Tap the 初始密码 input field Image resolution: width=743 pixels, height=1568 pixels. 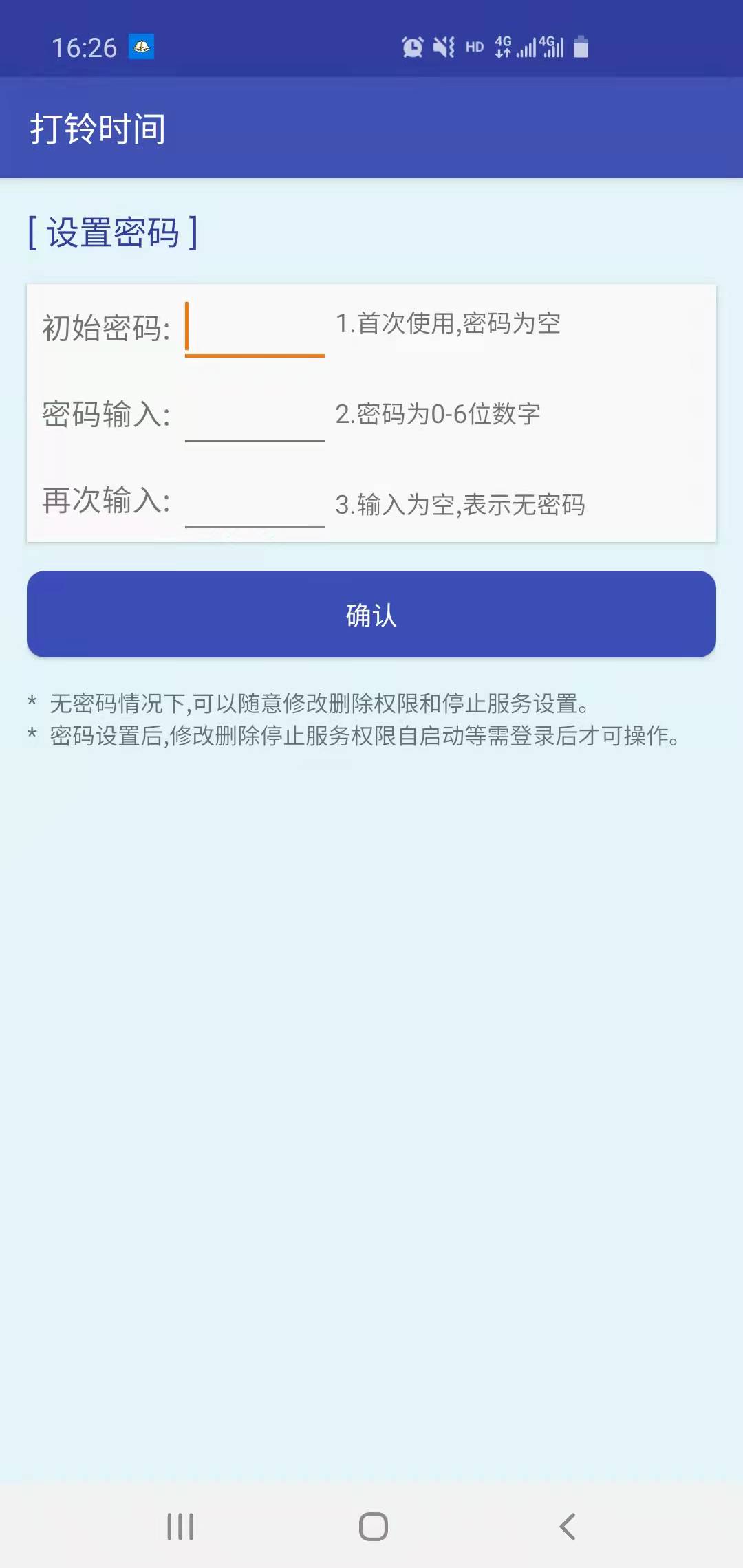tap(255, 327)
